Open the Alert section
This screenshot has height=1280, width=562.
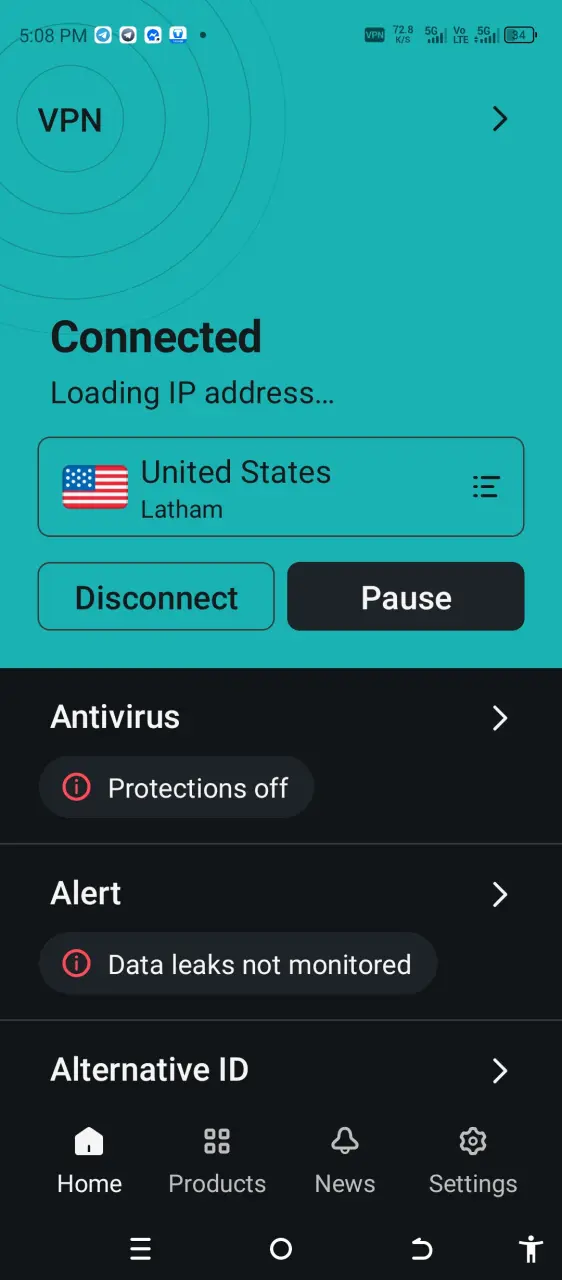(x=281, y=893)
